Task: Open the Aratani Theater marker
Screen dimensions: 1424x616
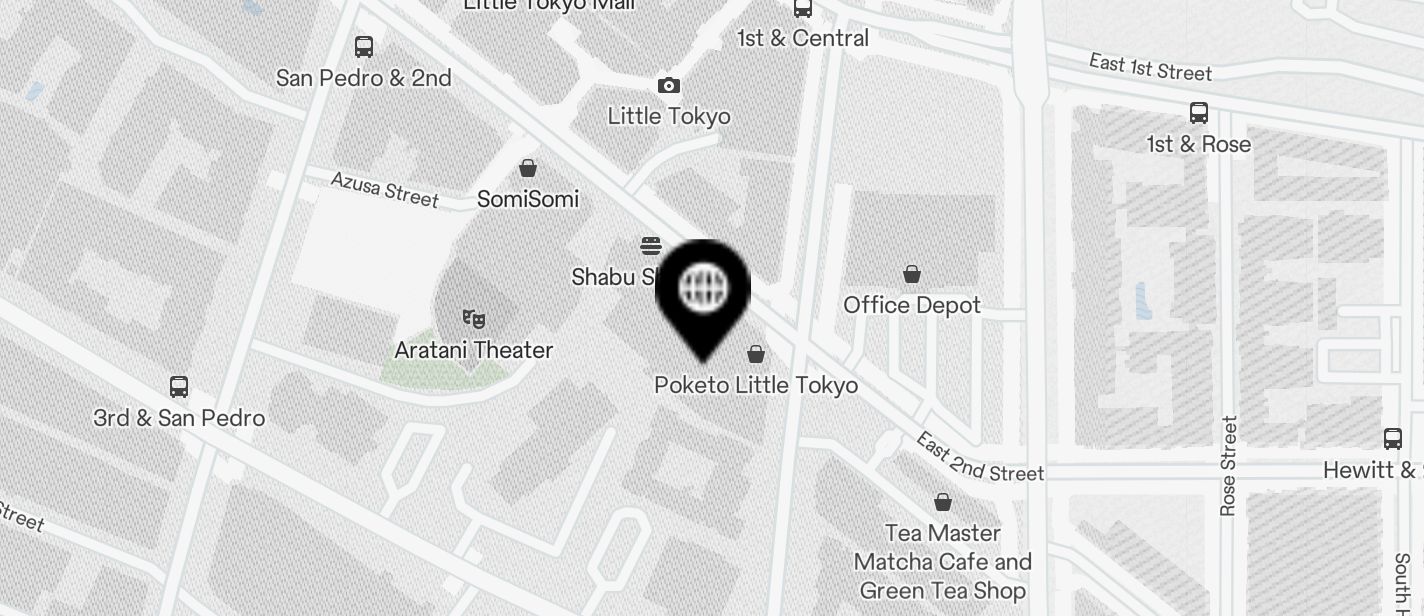Action: [x=474, y=319]
